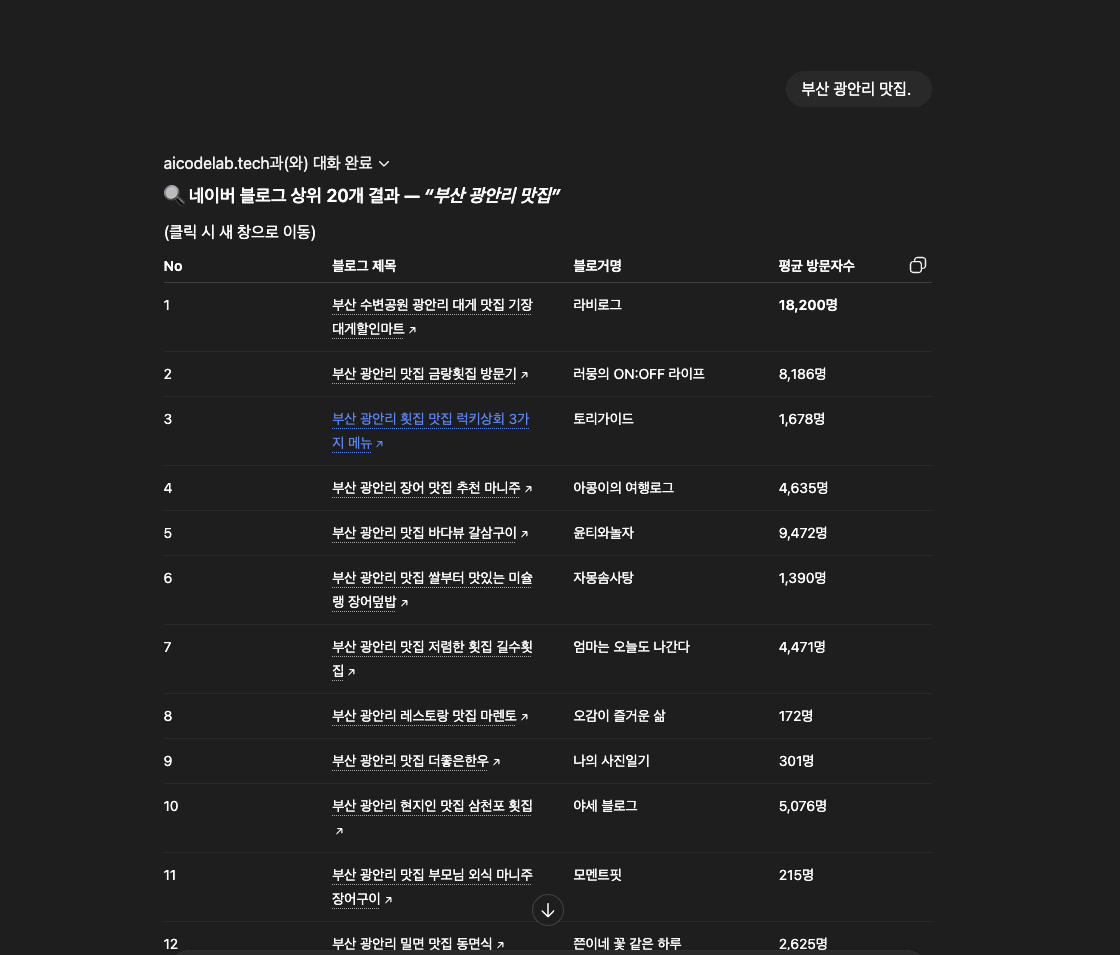Open the 장어 맛집 추천 마니주 link
This screenshot has width=1120, height=955.
tap(432, 488)
